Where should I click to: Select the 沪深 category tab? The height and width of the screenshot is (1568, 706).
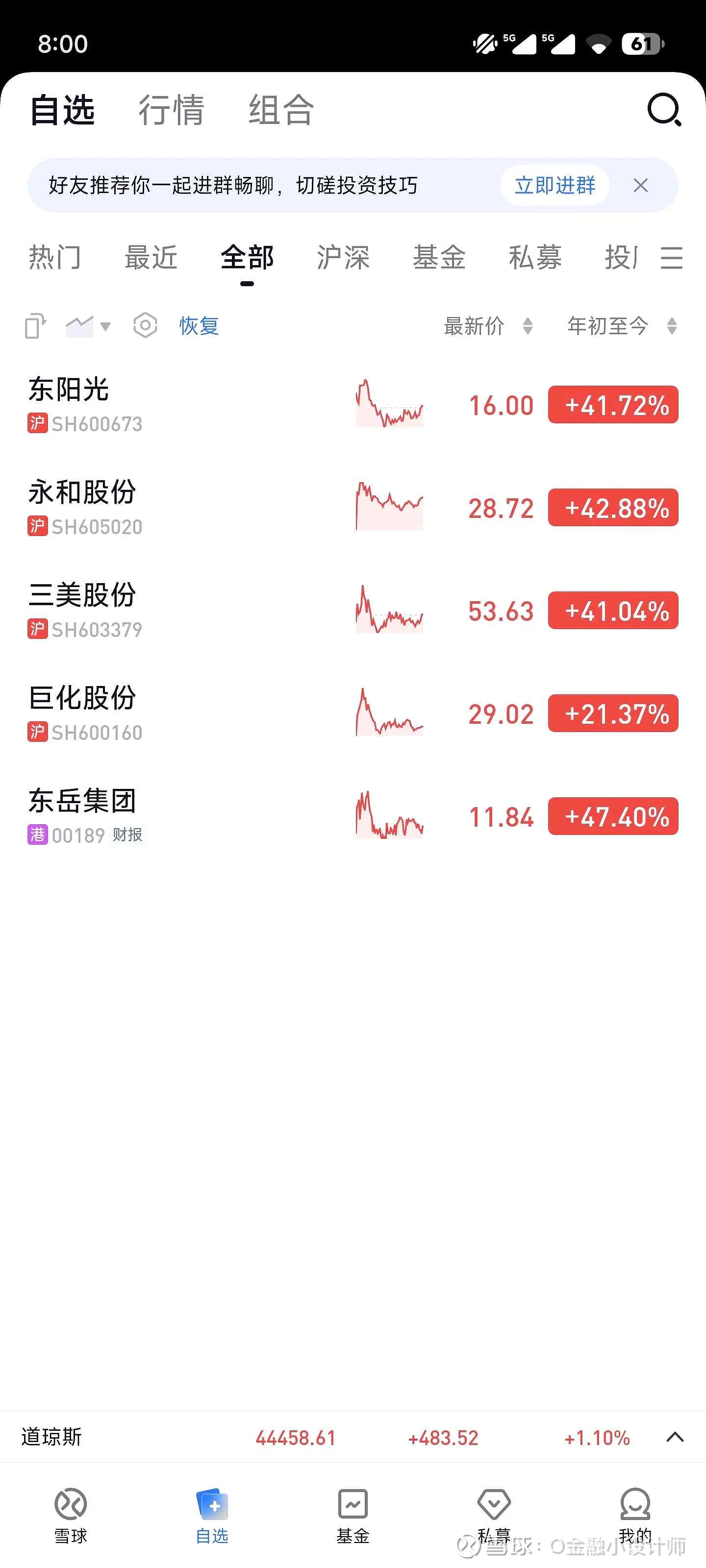coord(343,257)
